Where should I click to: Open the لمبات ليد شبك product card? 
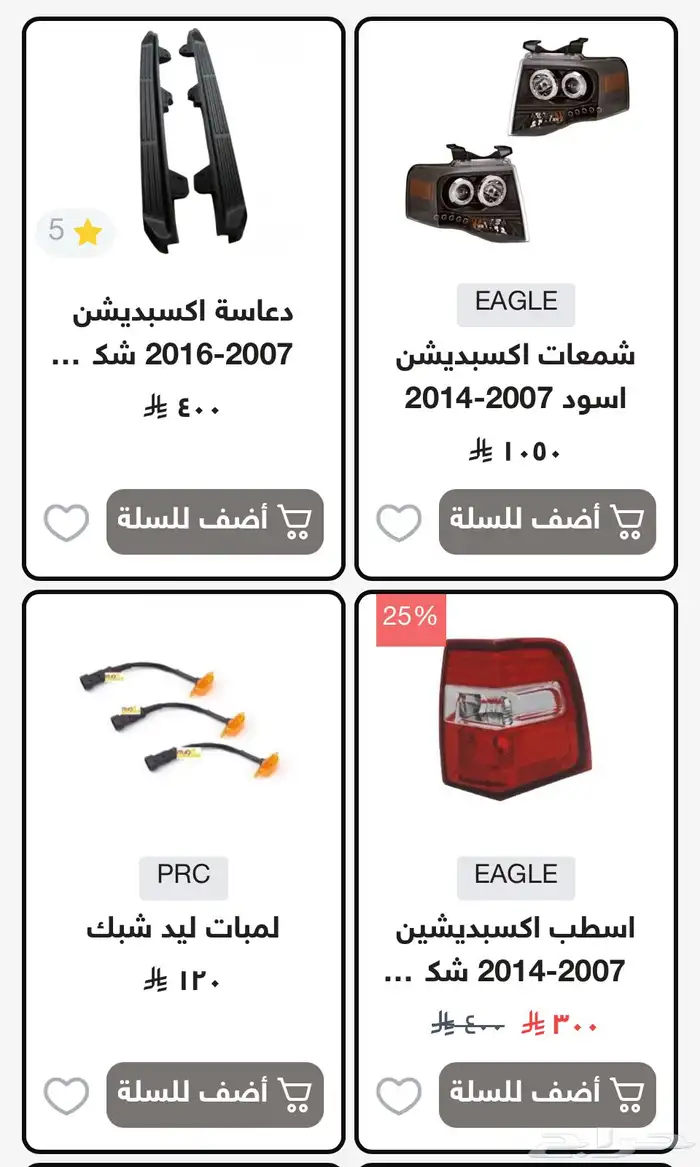tap(184, 872)
